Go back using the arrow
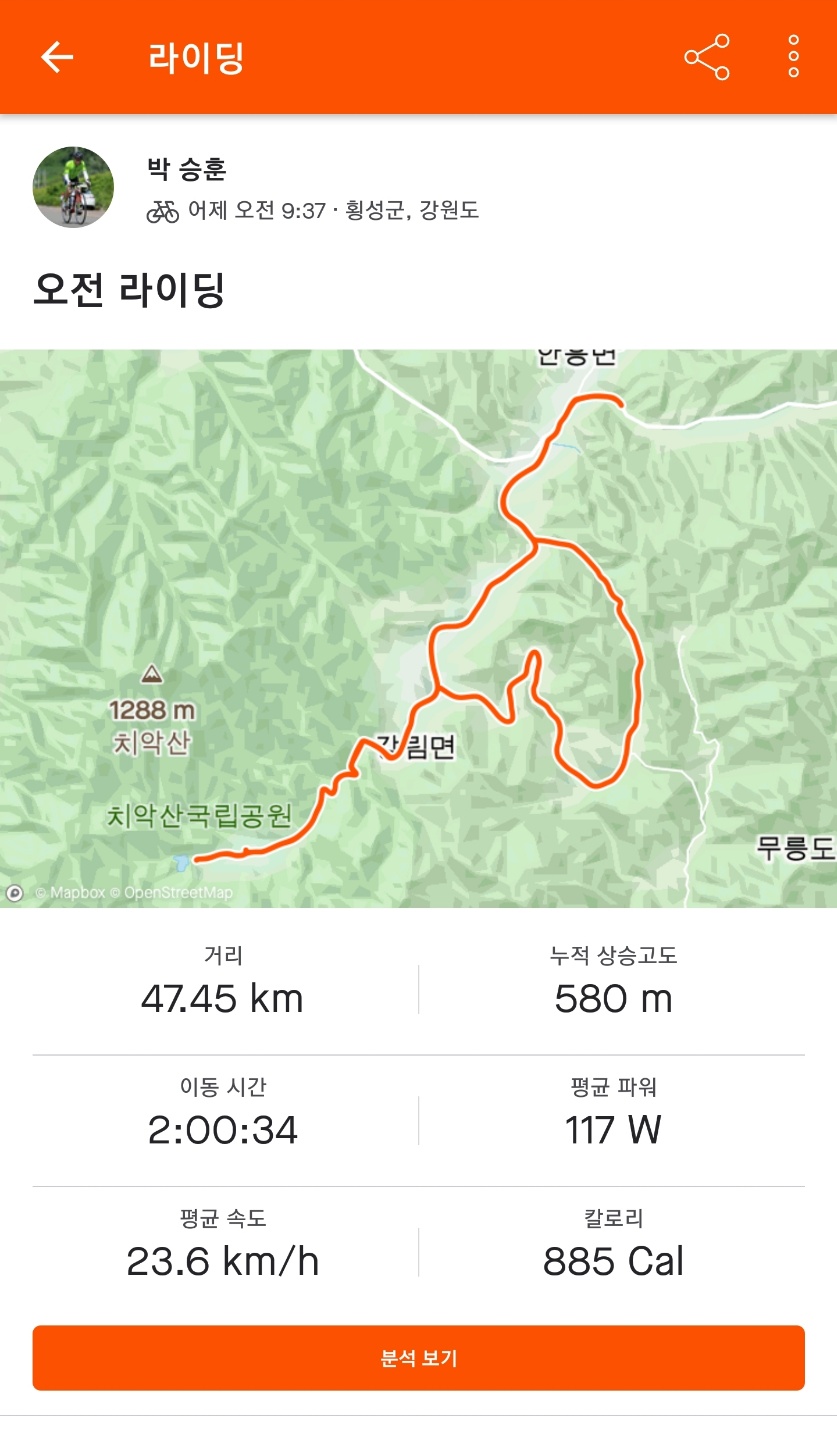Viewport: 837px width, 1440px height. click(x=57, y=57)
